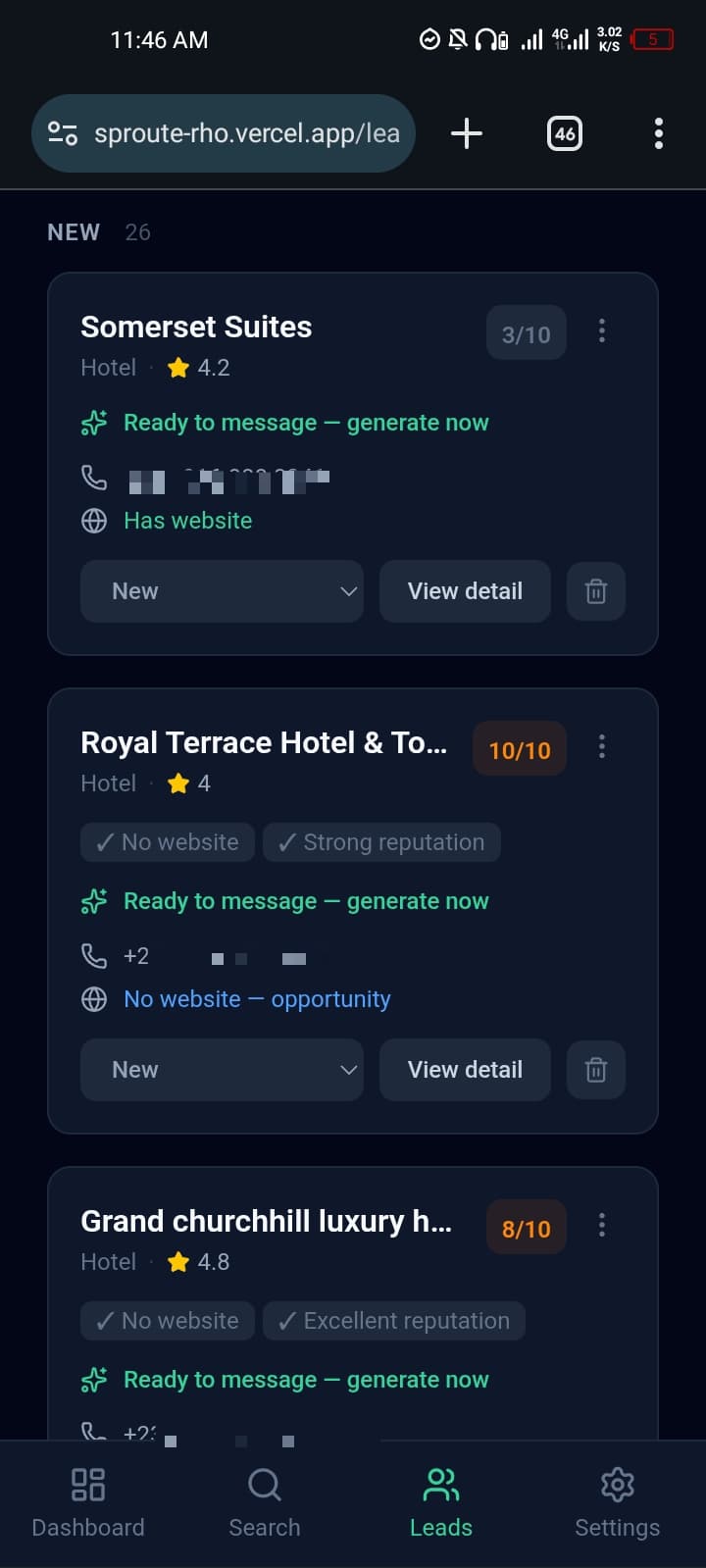The width and height of the screenshot is (706, 1568).
Task: Expand the status dropdown for Royal Terrace Hotel
Action: click(222, 1070)
